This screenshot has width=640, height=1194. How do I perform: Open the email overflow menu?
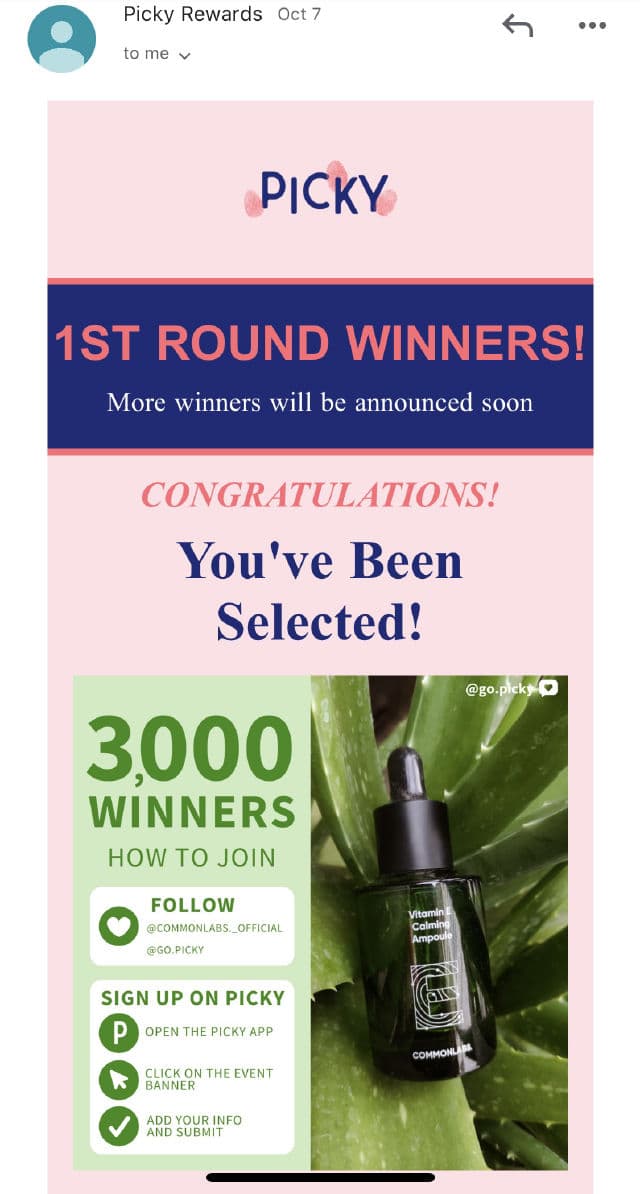[592, 27]
